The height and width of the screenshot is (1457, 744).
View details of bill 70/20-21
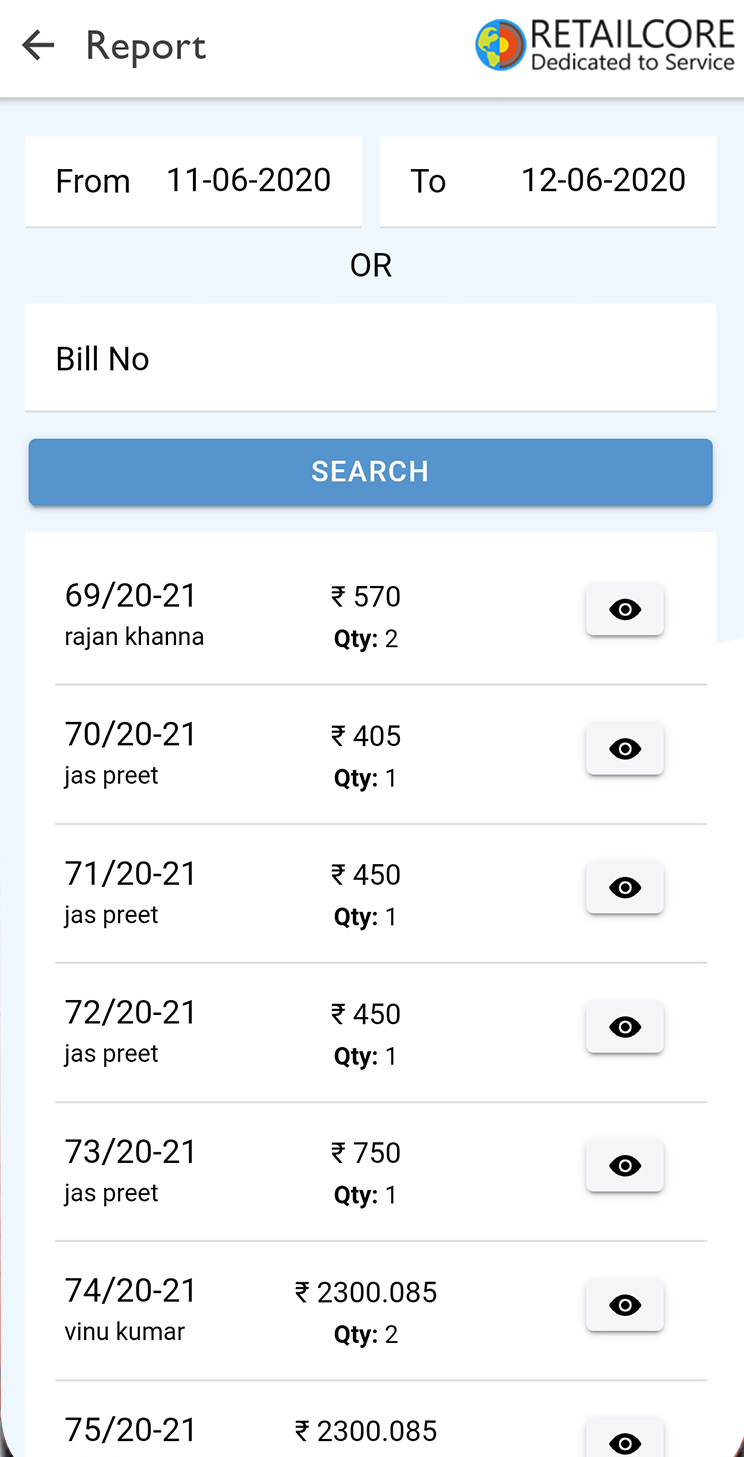click(x=625, y=748)
